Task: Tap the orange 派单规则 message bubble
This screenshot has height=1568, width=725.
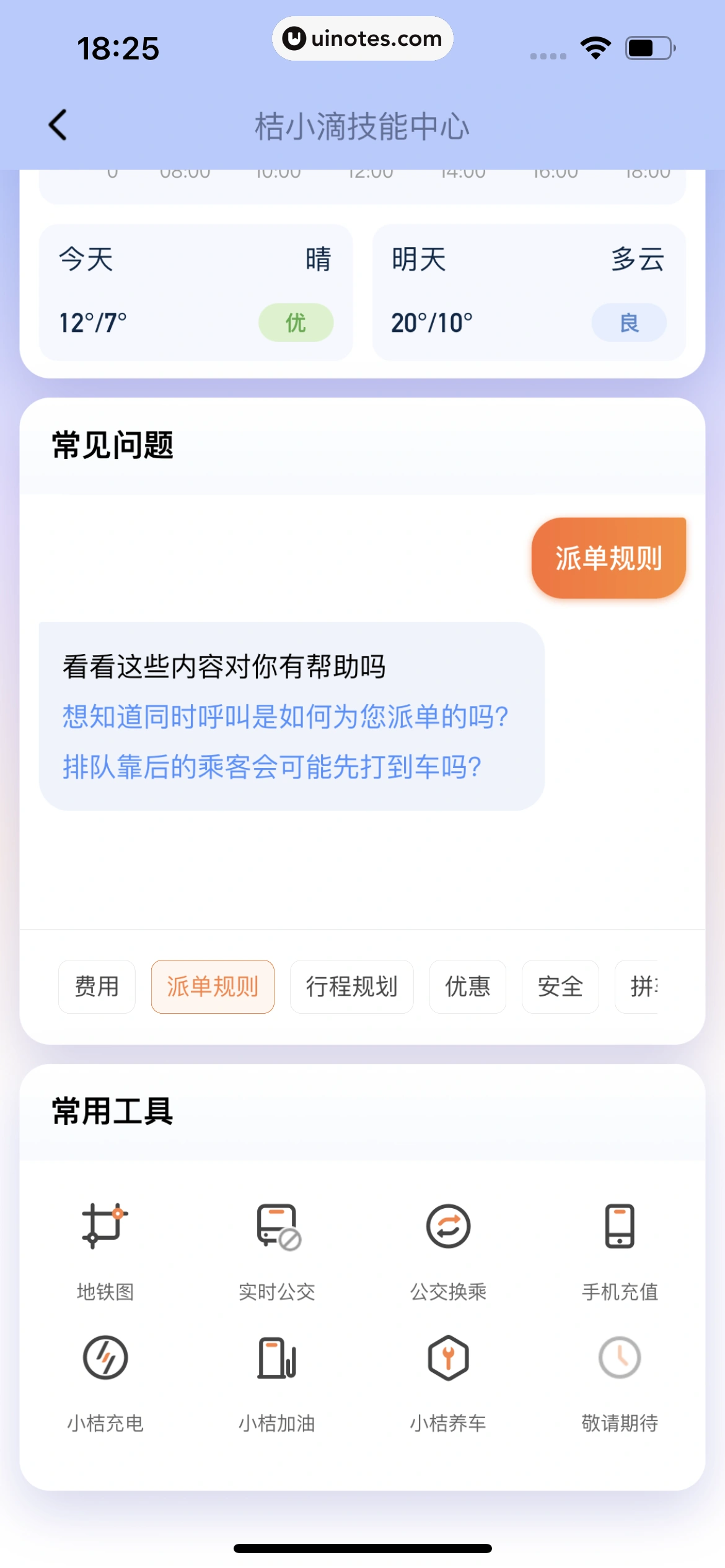Action: point(608,556)
